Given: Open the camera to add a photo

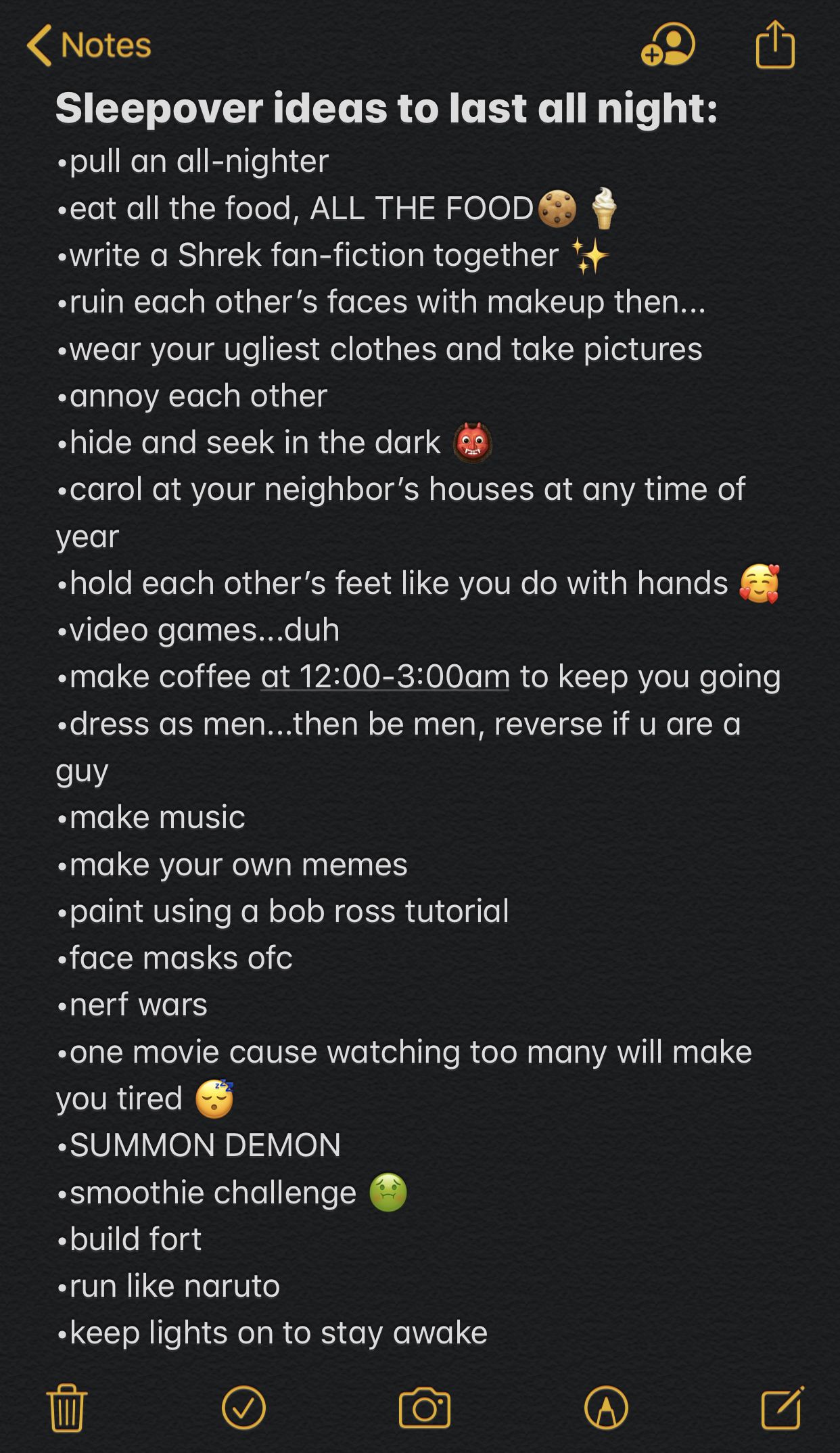Looking at the screenshot, I should click(x=425, y=1408).
